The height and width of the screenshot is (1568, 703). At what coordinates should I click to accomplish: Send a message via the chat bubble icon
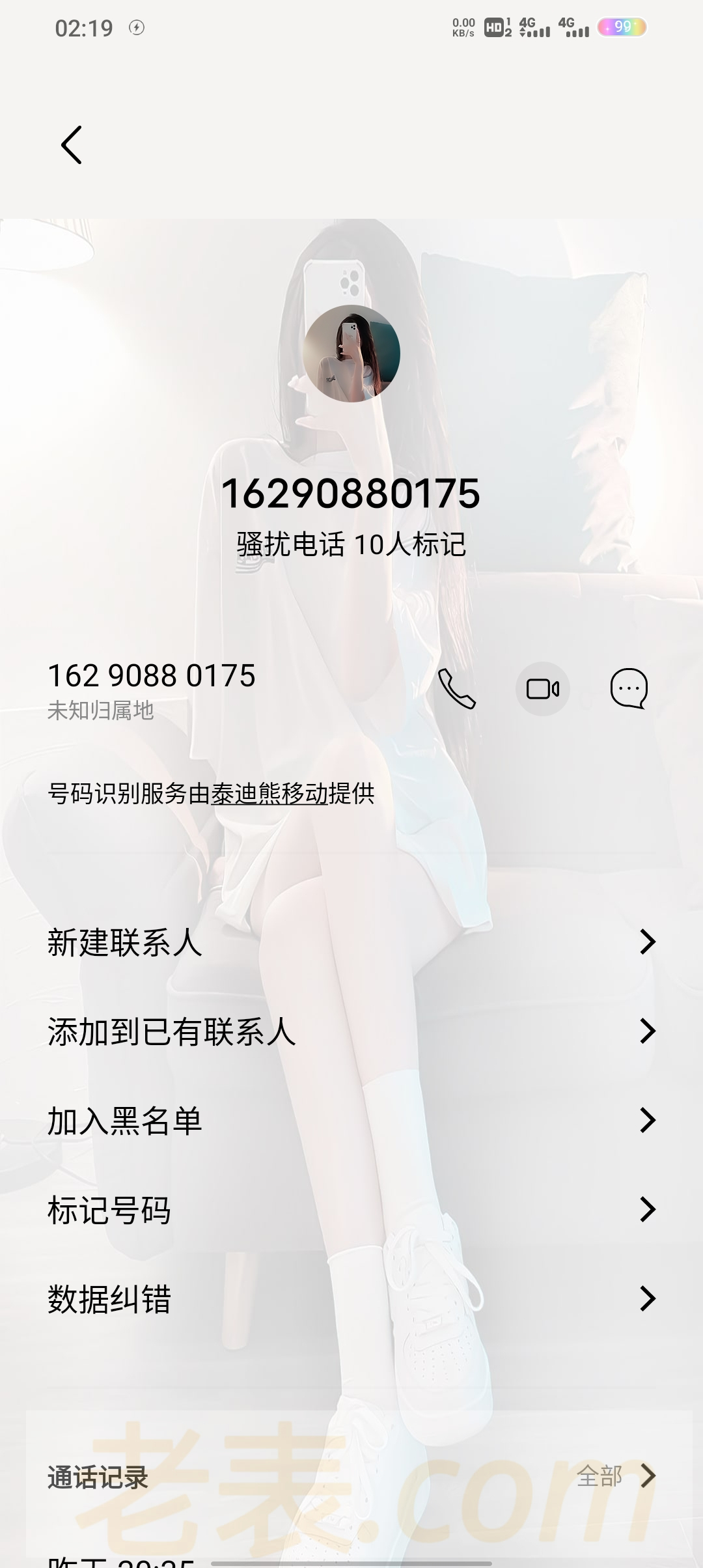pos(628,688)
